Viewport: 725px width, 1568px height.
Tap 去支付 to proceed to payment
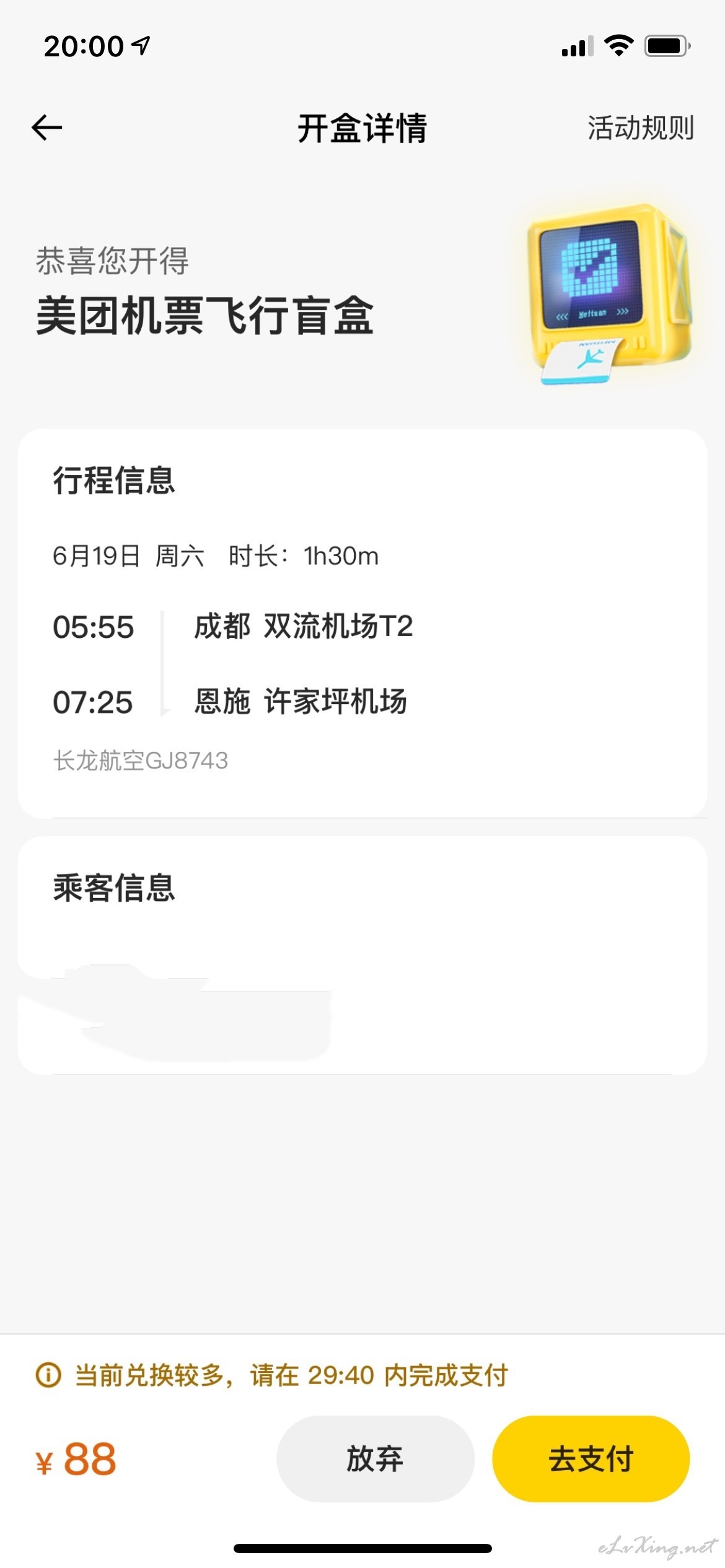tap(591, 1458)
